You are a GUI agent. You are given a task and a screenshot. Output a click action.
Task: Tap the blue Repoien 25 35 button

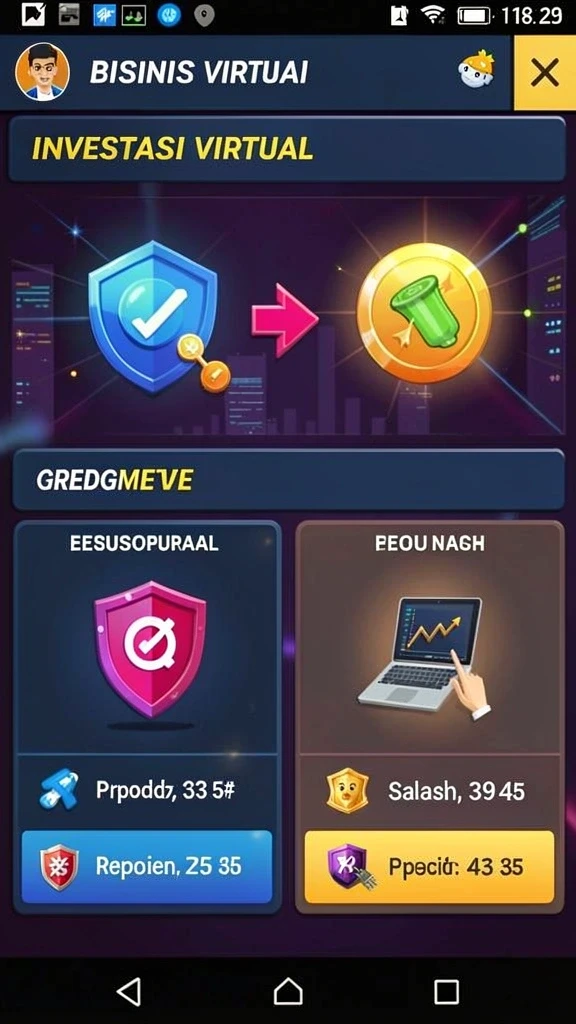click(147, 867)
